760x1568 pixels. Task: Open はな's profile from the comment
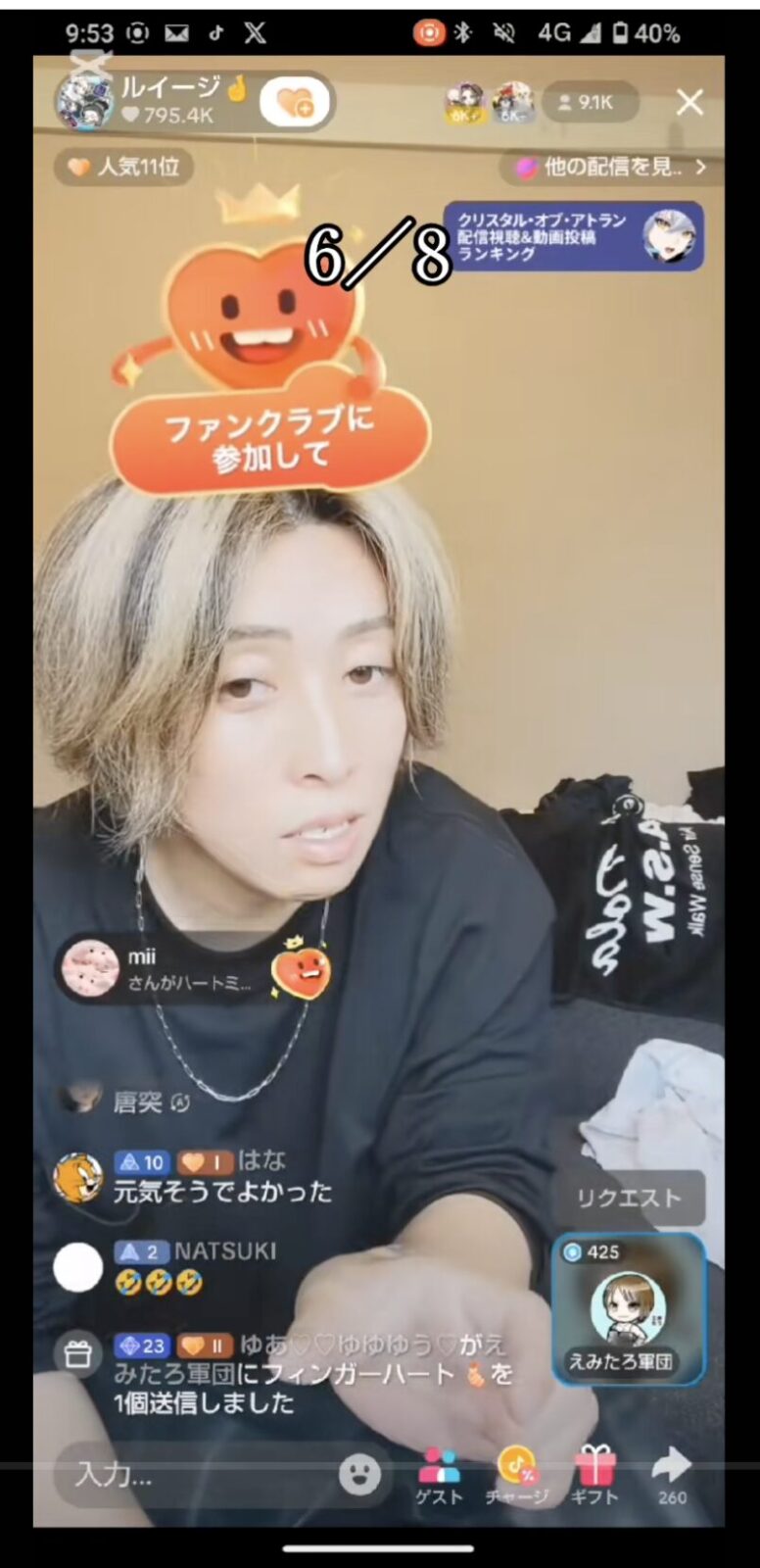(79, 1177)
